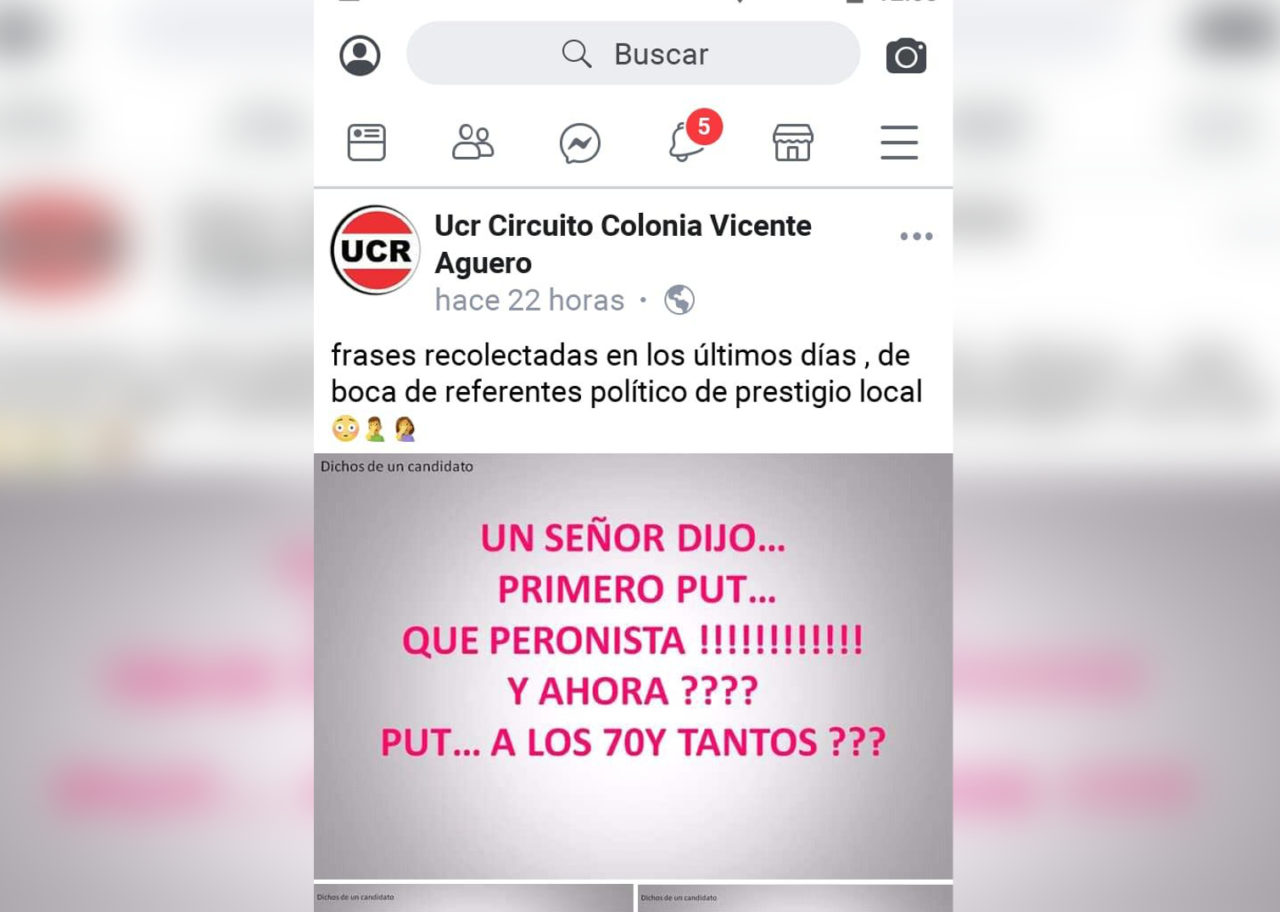Viewport: 1280px width, 912px height.
Task: Open the notifications bell
Action: click(x=687, y=143)
